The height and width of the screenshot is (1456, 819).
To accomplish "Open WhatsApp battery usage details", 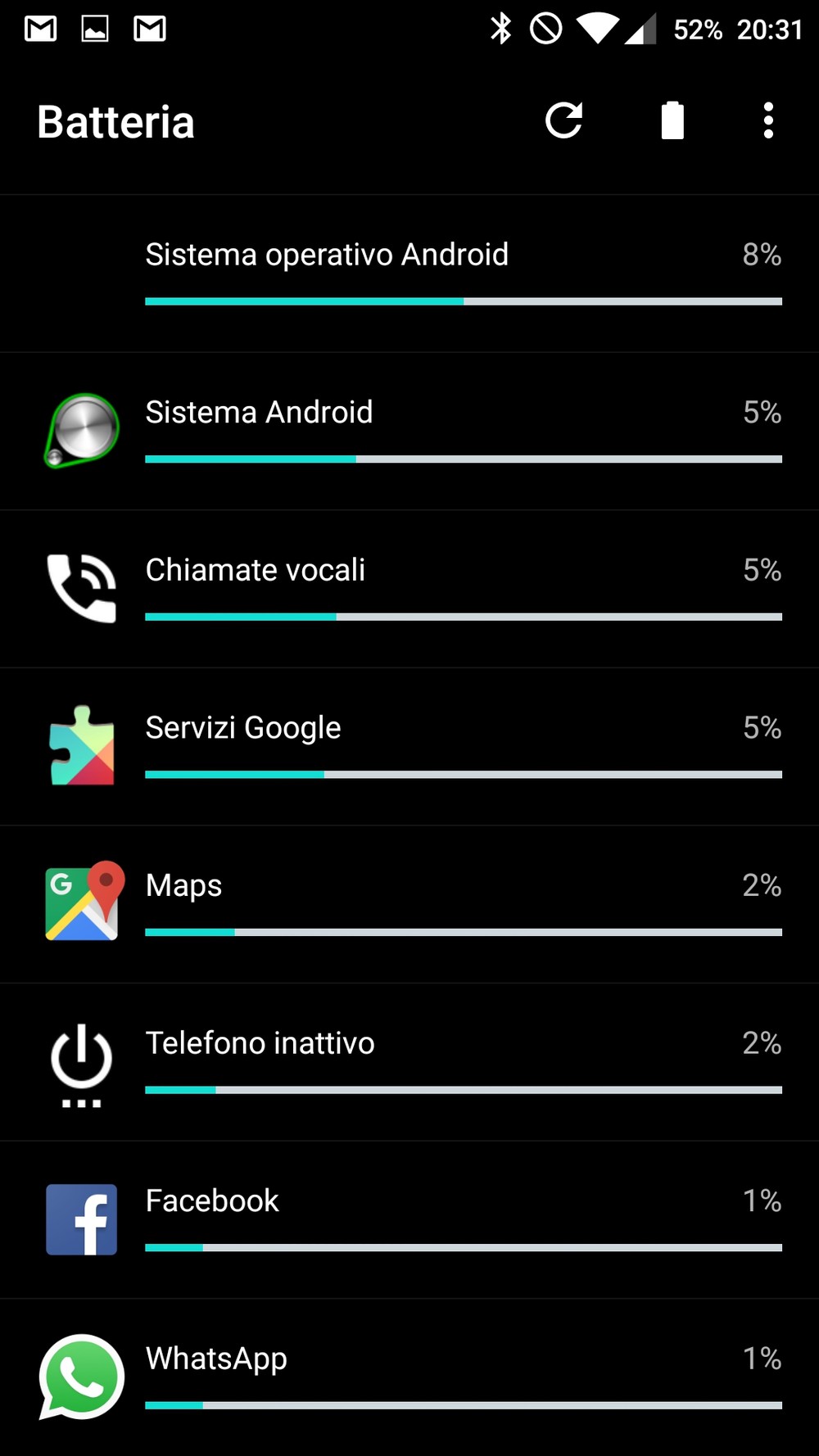I will (409, 1377).
